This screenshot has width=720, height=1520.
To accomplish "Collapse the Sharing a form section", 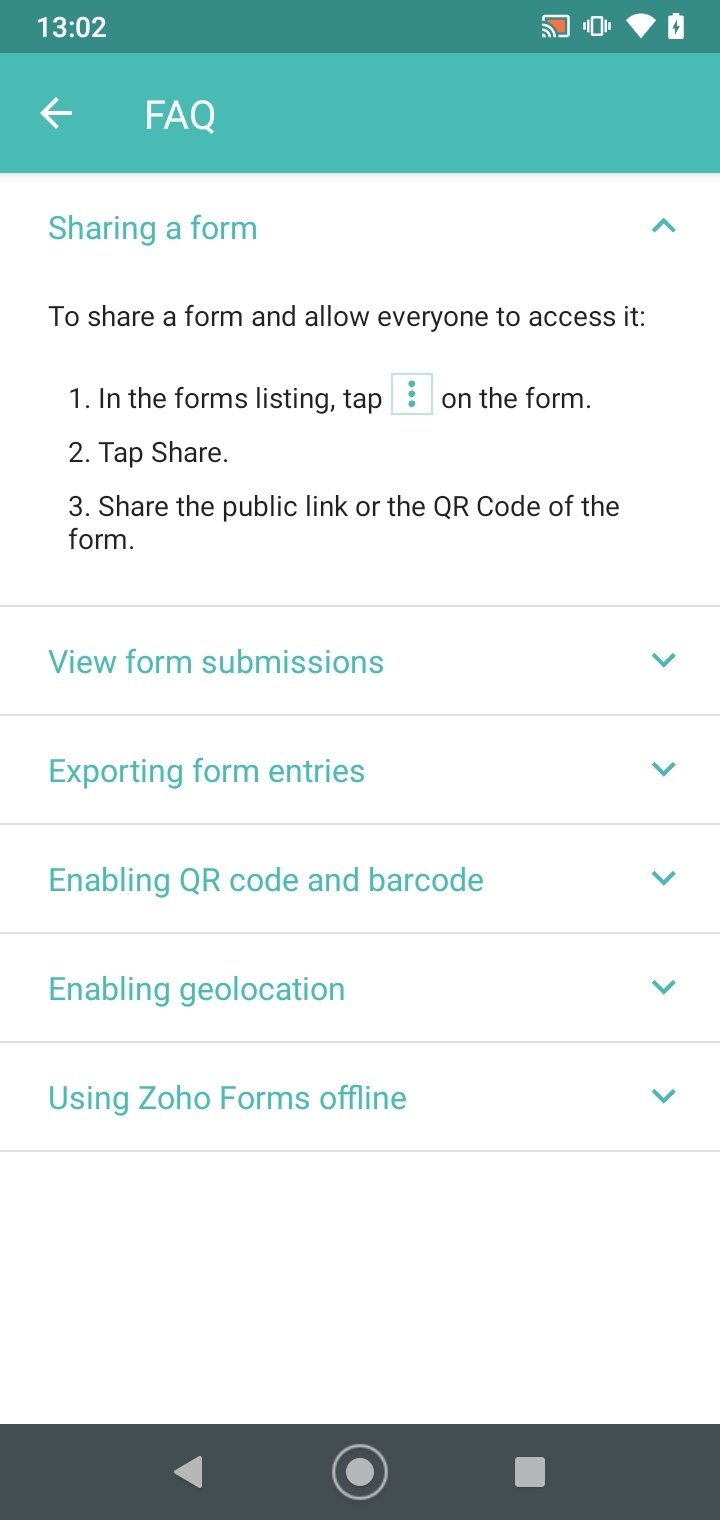I will click(x=360, y=228).
